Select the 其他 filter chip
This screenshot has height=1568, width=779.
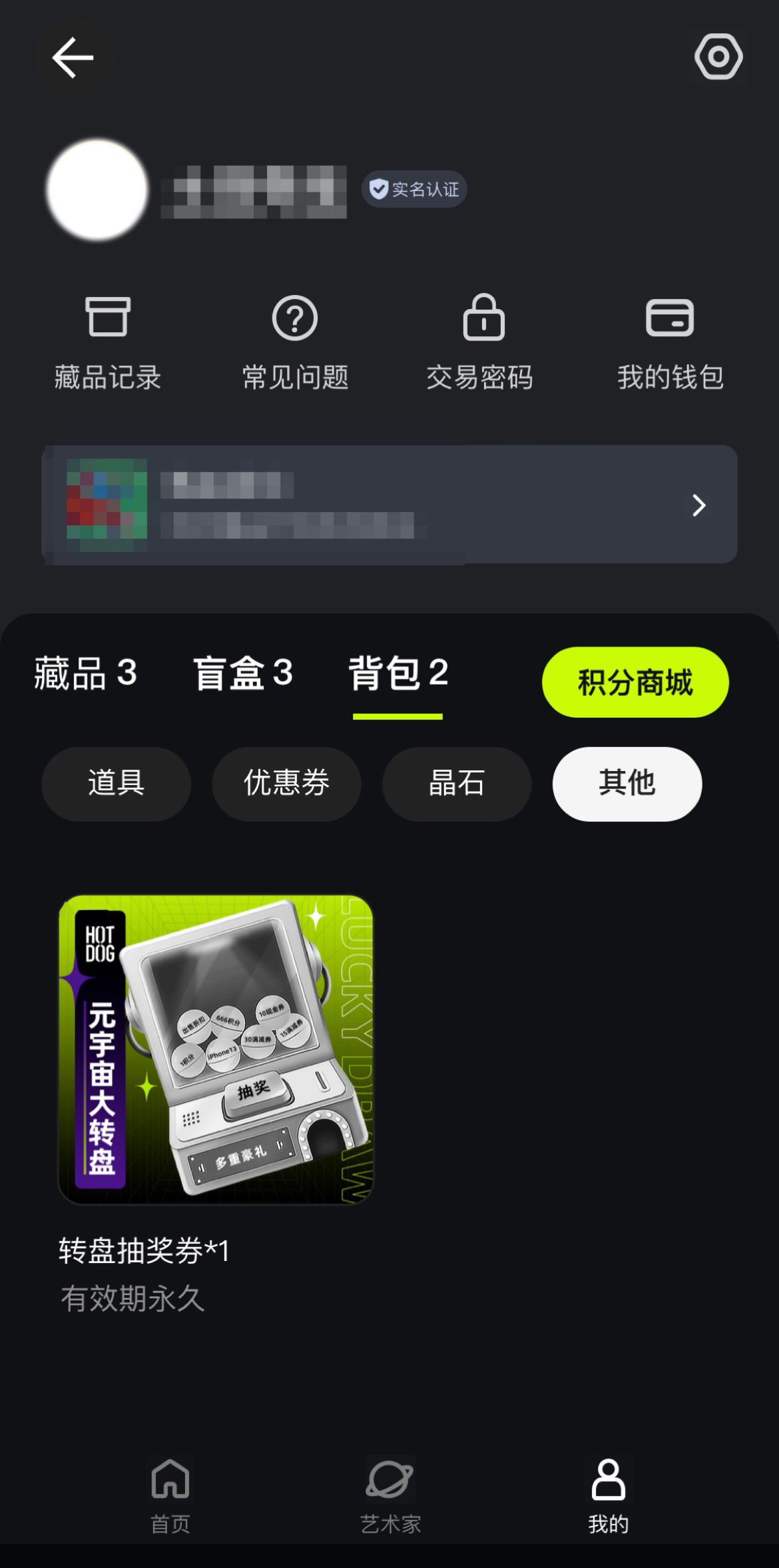[627, 783]
